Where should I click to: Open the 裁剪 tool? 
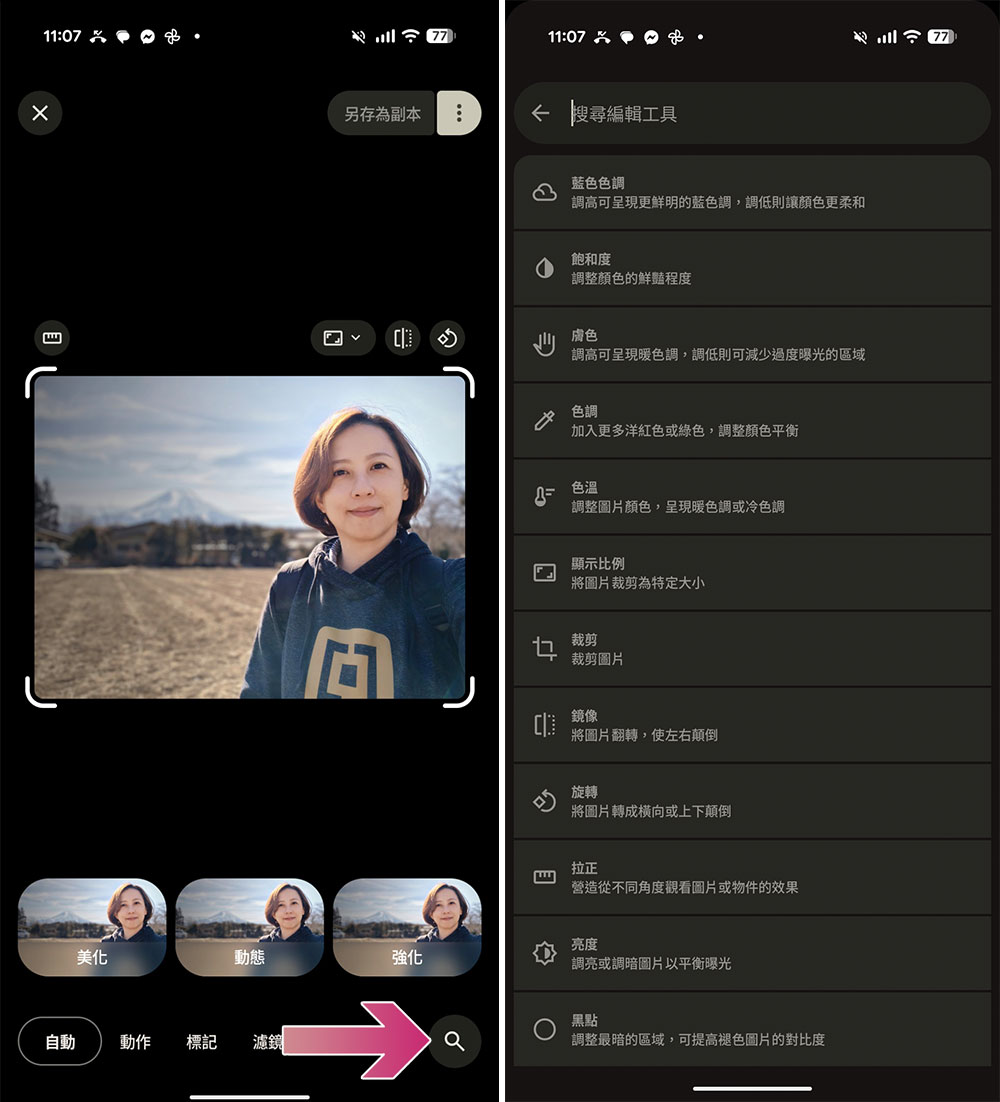pyautogui.click(x=752, y=649)
